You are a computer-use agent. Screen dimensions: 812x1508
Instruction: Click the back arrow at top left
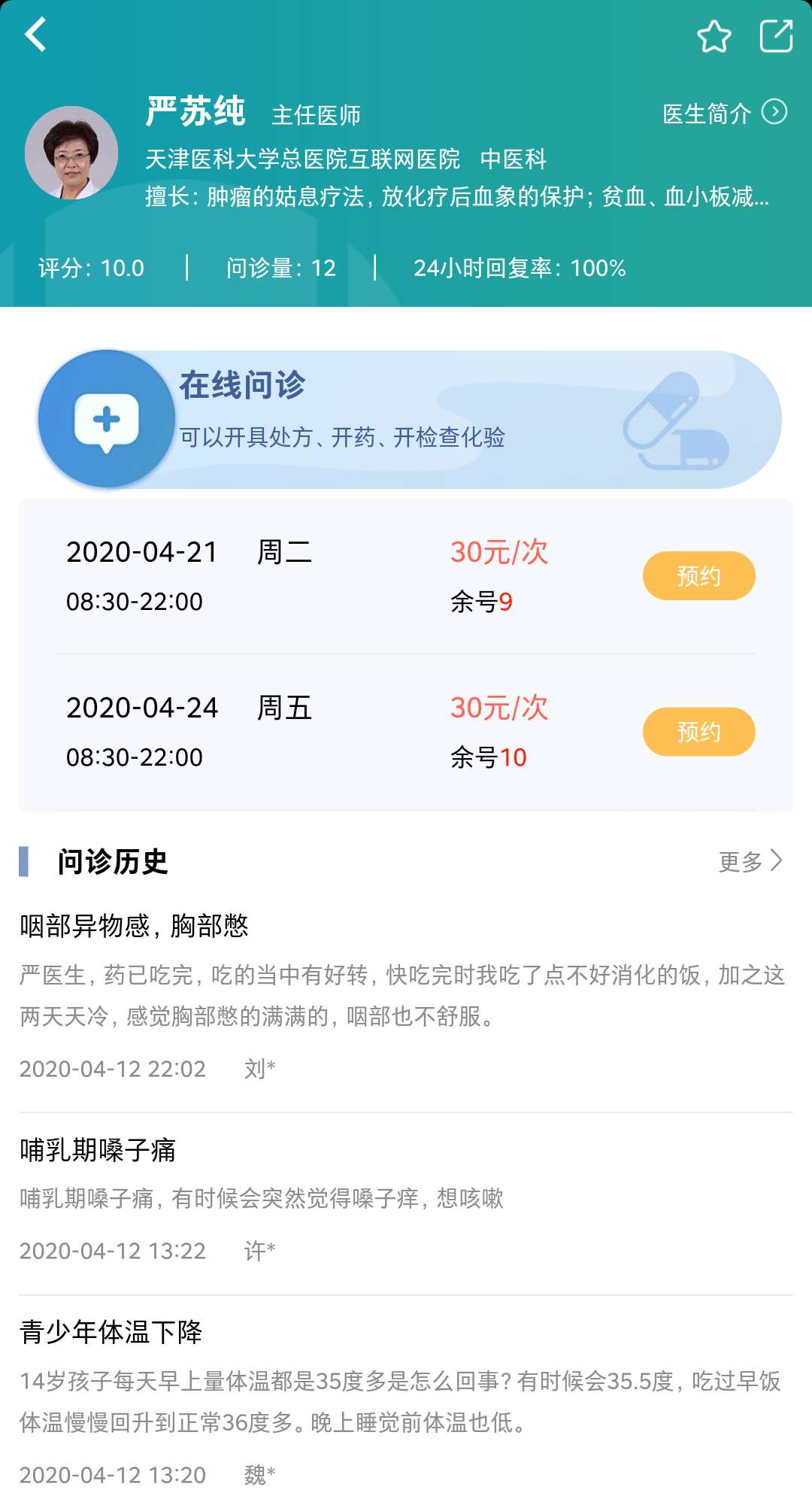pyautogui.click(x=36, y=34)
